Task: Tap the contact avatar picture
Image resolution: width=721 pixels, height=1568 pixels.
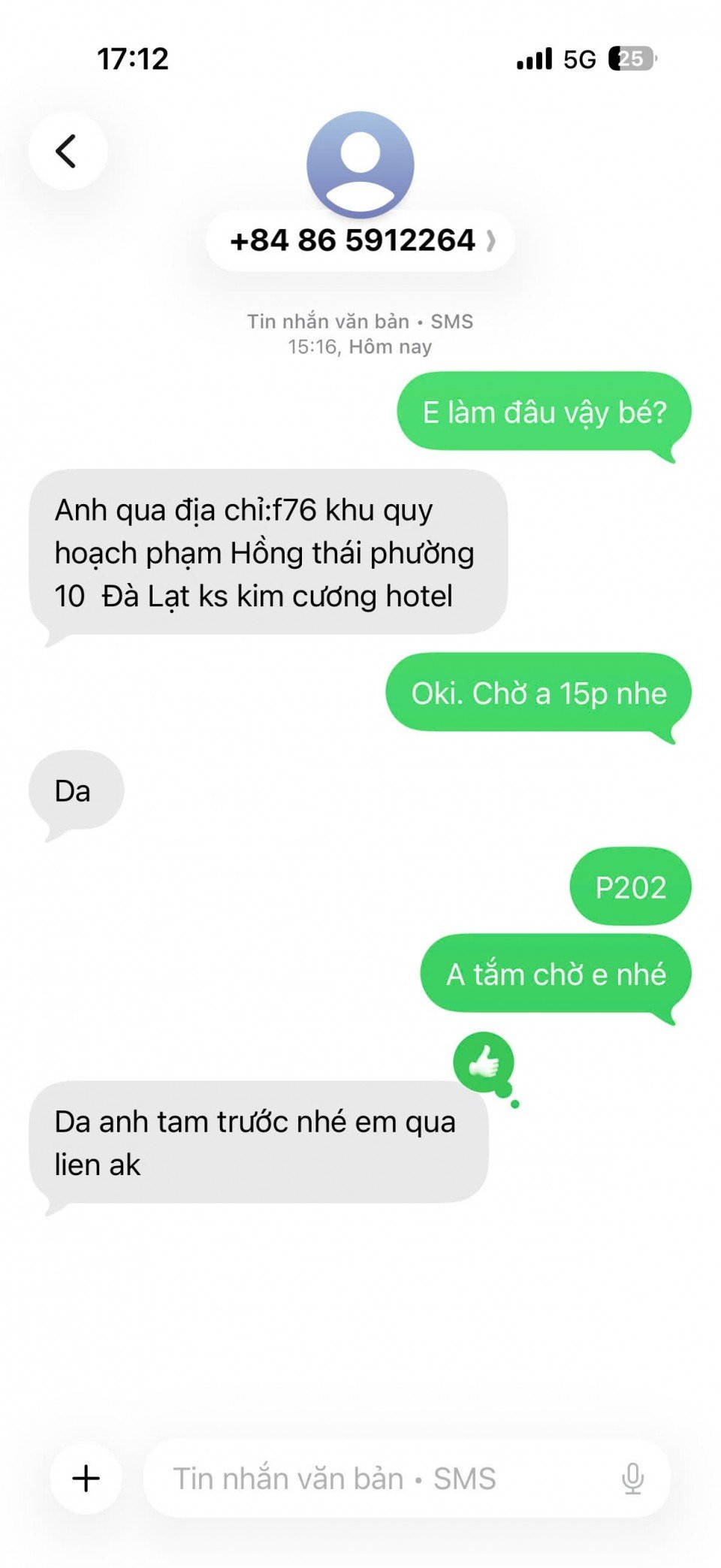Action: (360, 163)
